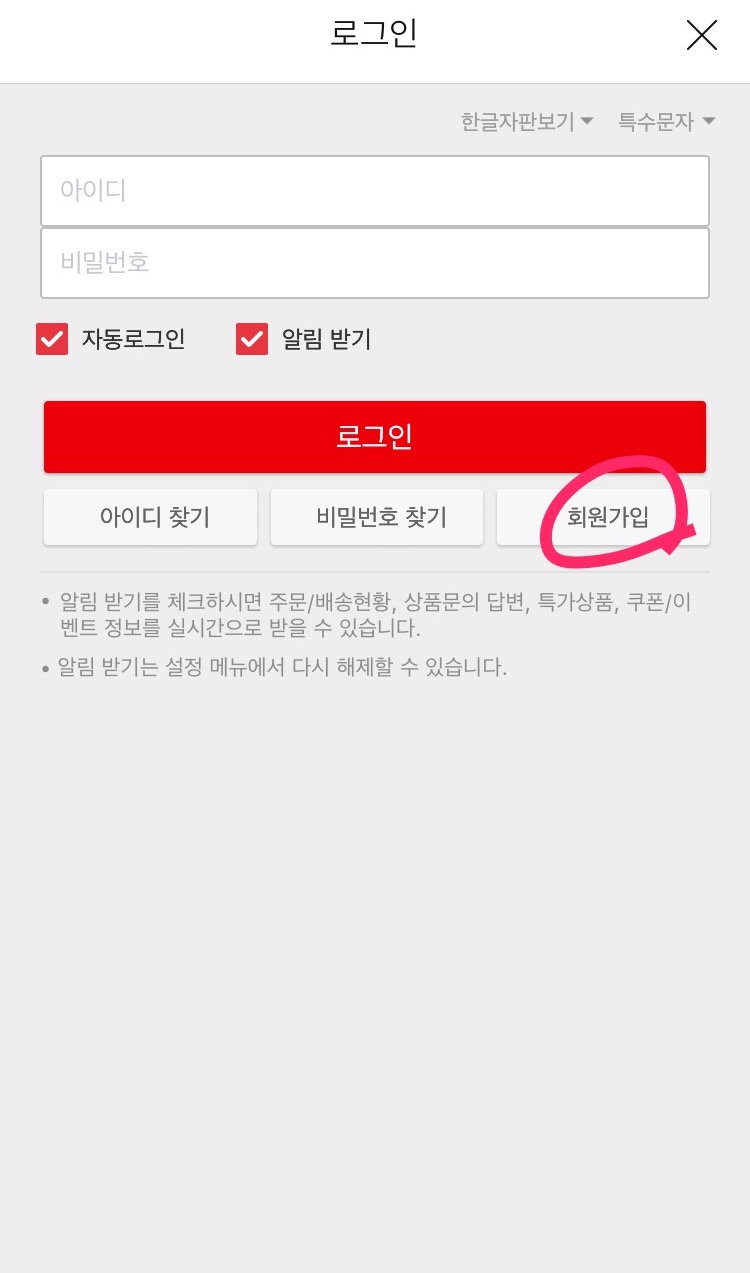Screen dimensions: 750x1273
Task: Uncheck the 자동로그인 checkbox
Action: (52, 339)
